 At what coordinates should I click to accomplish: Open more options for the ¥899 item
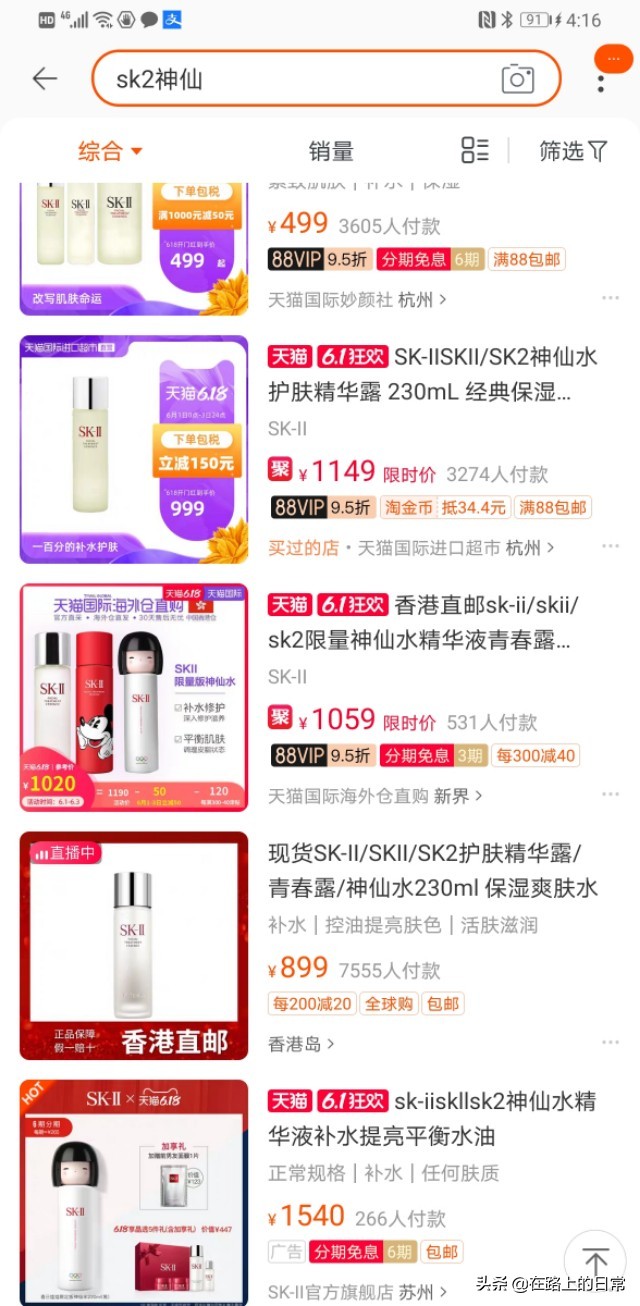610,1044
